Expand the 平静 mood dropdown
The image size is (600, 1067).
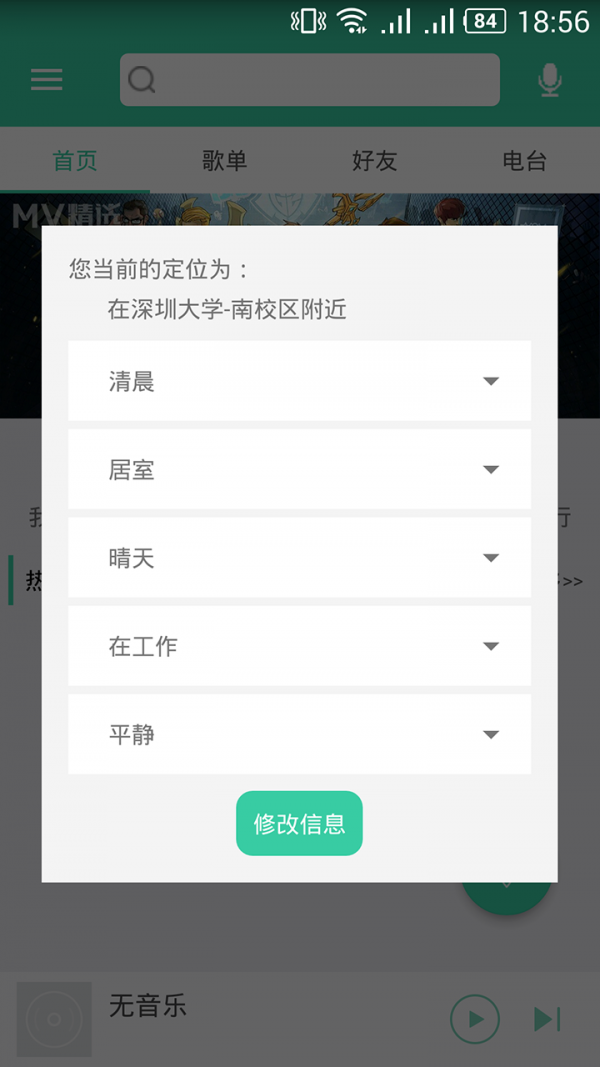pos(299,734)
